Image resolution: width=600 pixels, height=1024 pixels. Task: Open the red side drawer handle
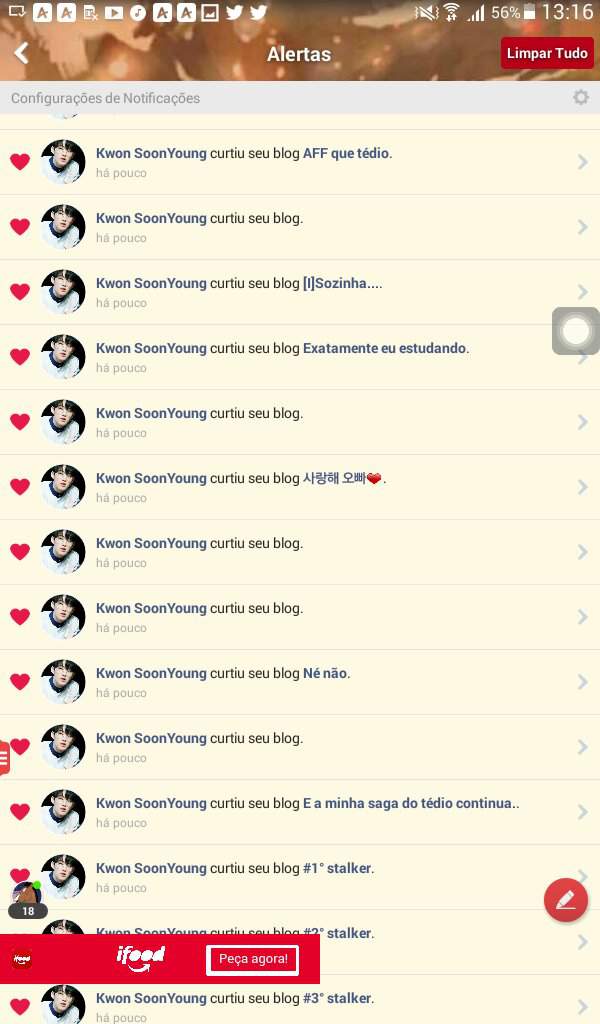5,758
